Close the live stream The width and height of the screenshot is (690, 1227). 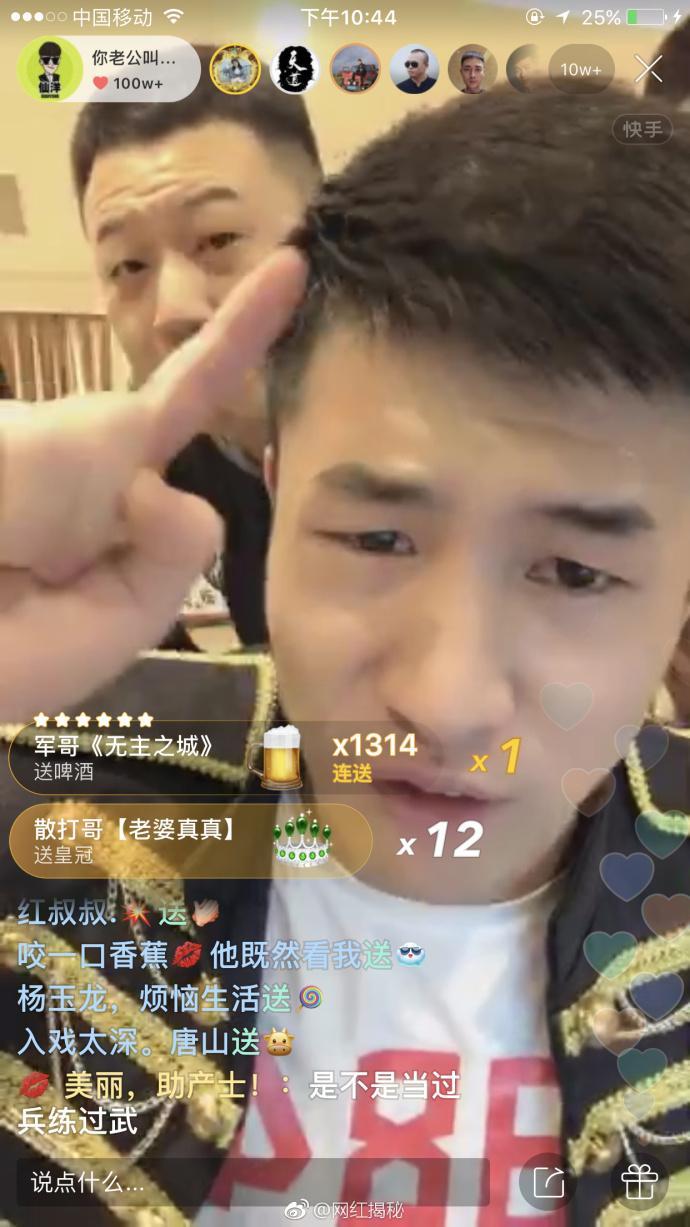pos(649,69)
